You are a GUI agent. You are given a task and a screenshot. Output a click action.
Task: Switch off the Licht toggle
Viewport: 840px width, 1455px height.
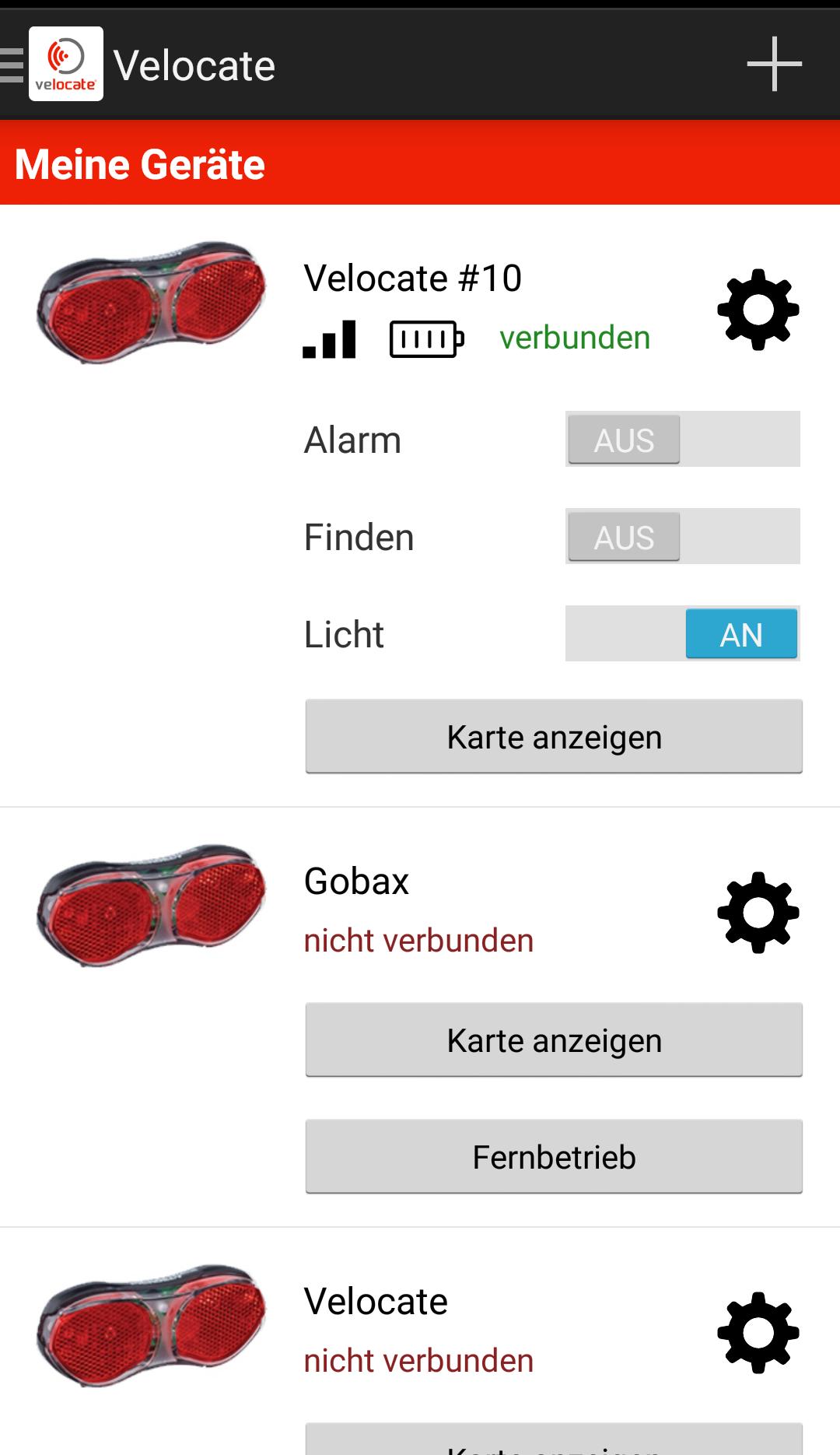point(682,634)
